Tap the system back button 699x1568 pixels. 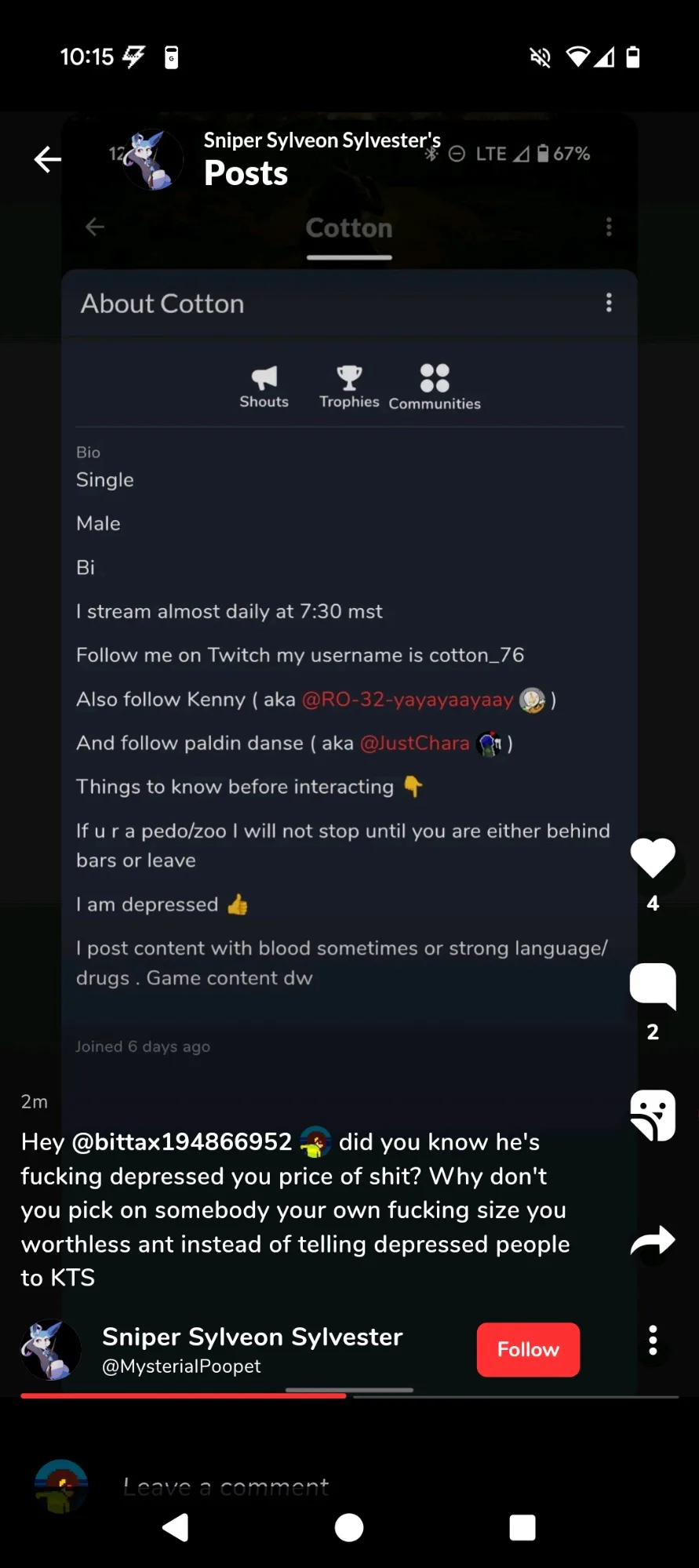click(x=176, y=1527)
